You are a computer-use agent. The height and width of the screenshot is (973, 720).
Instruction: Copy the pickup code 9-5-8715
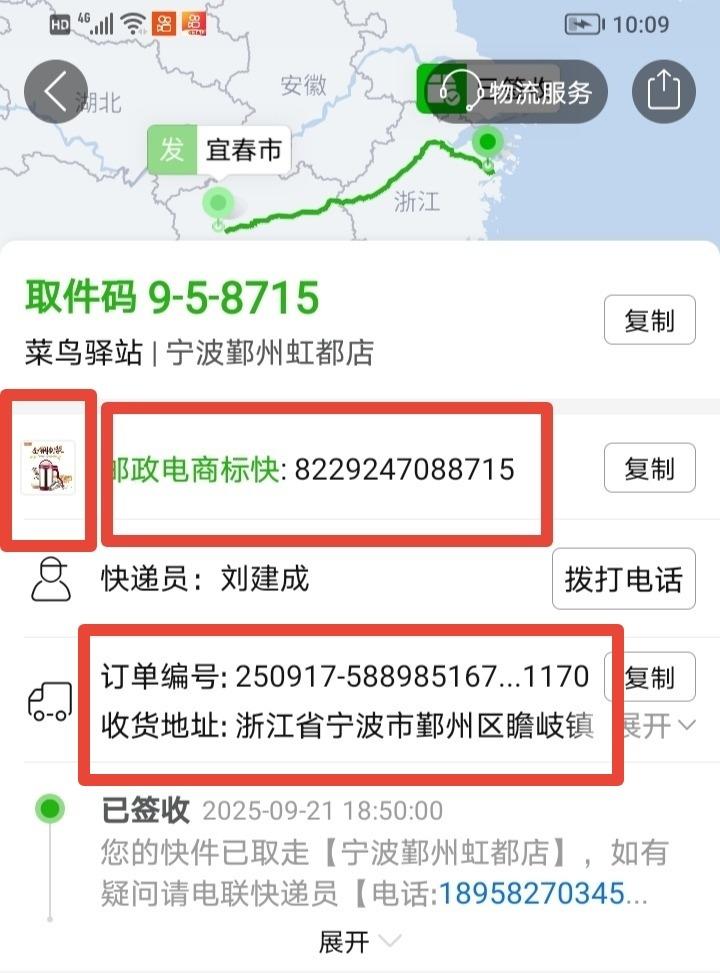coord(649,321)
